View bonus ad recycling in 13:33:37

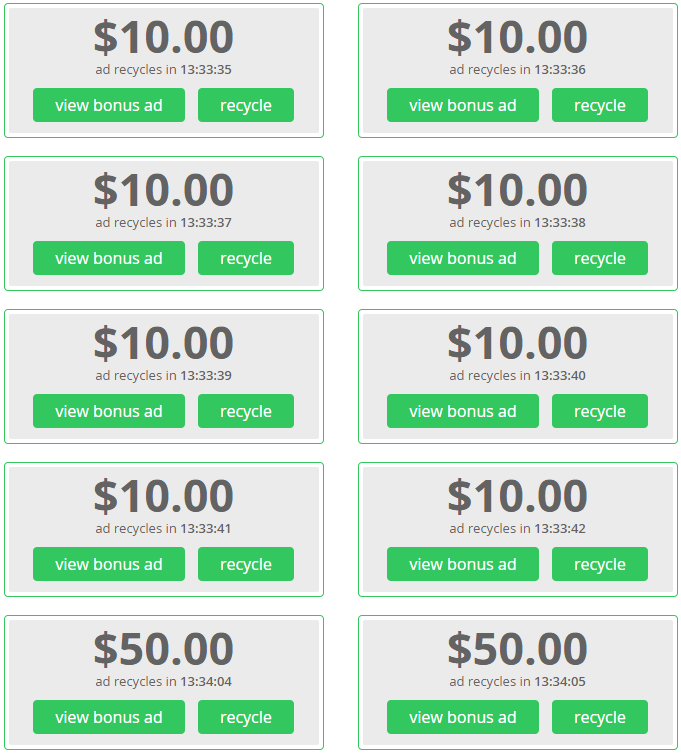[108, 258]
